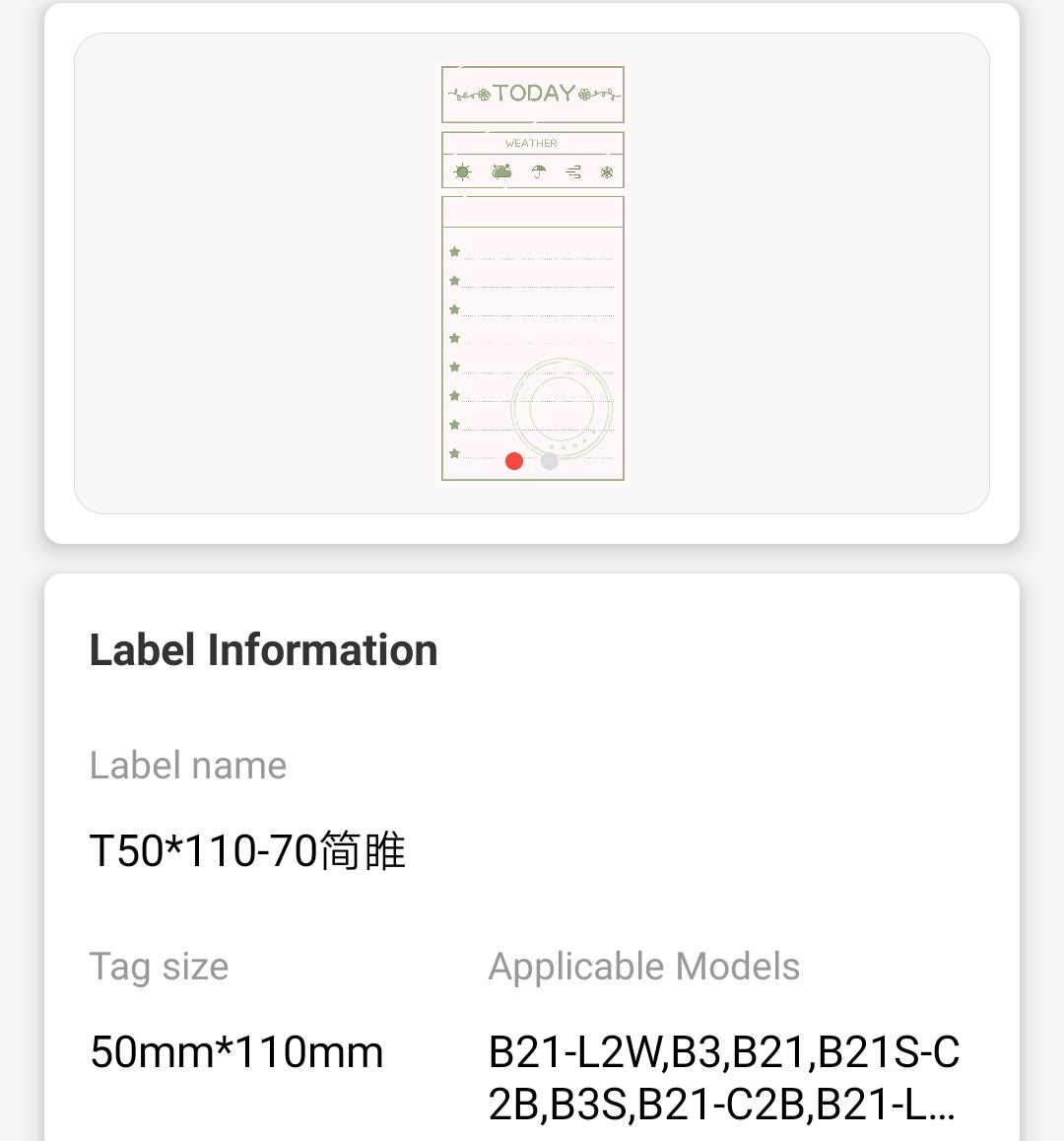Click the circular stamp decoration on the label
Viewport: 1064px width, 1141px height.
pos(562,405)
